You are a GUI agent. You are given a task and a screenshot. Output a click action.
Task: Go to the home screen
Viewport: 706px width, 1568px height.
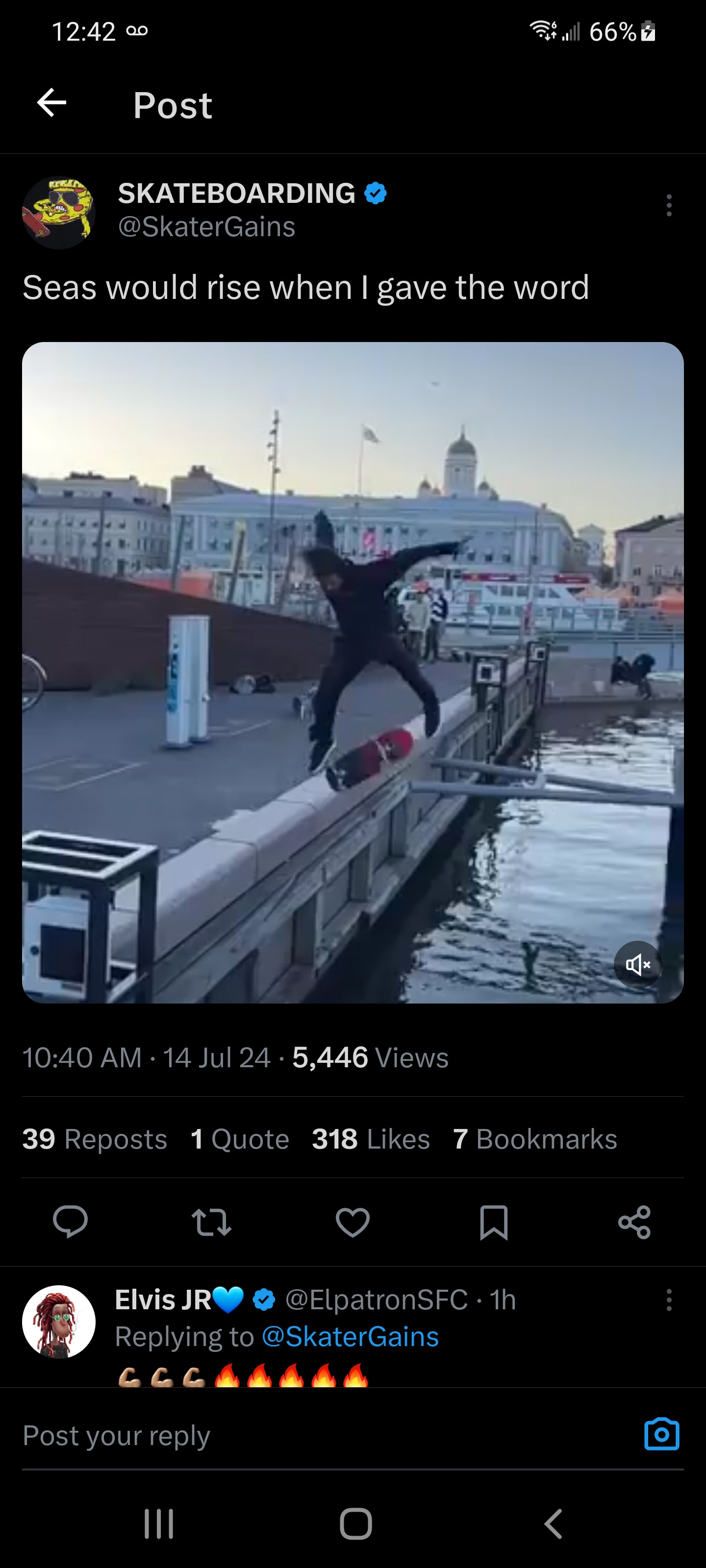pos(356,1523)
